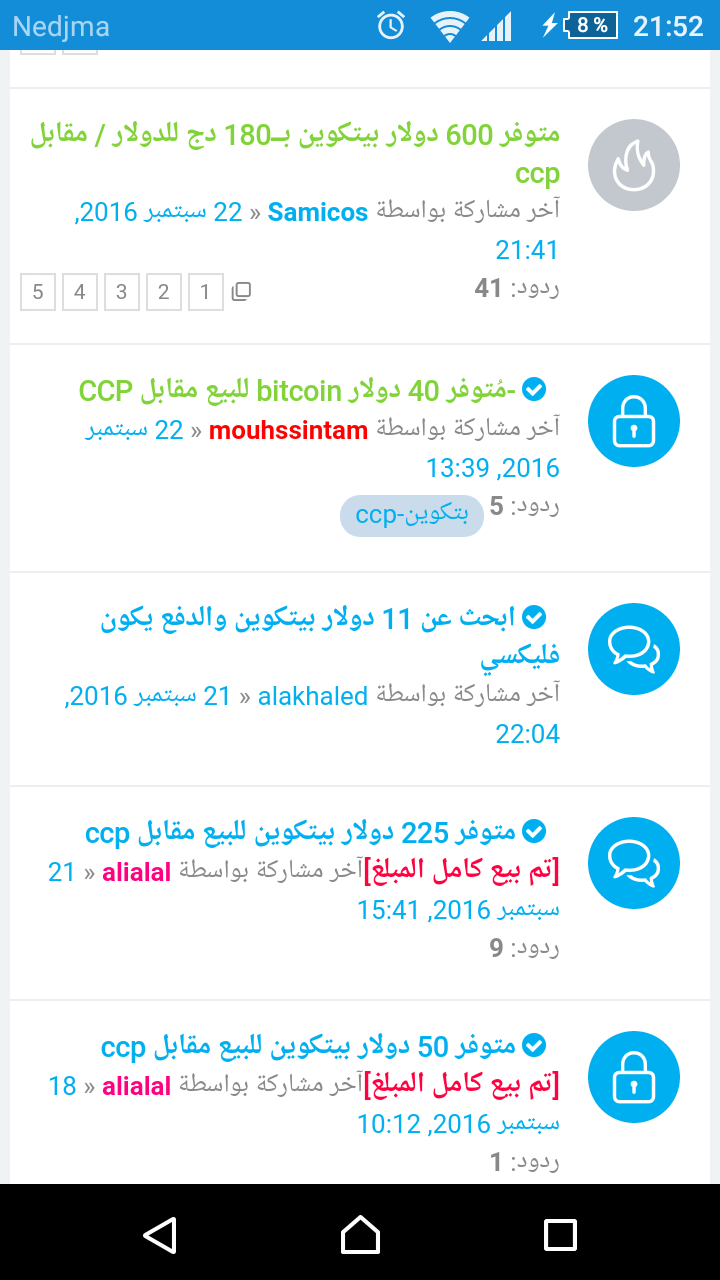The image size is (720, 1280).
Task: Select the بتكوين-ccp tag chip
Action: [x=412, y=515]
